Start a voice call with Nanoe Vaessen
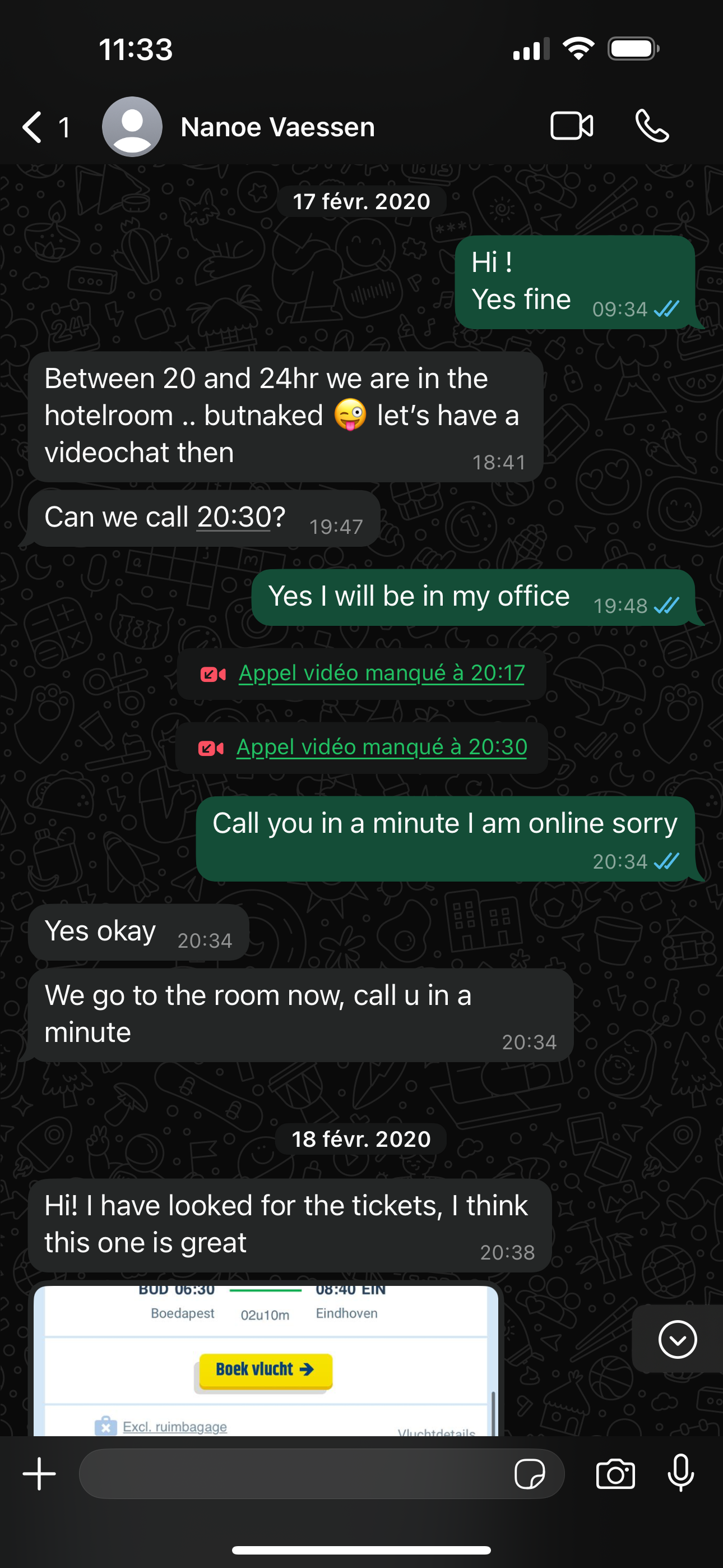This screenshot has width=723, height=1568. click(652, 126)
